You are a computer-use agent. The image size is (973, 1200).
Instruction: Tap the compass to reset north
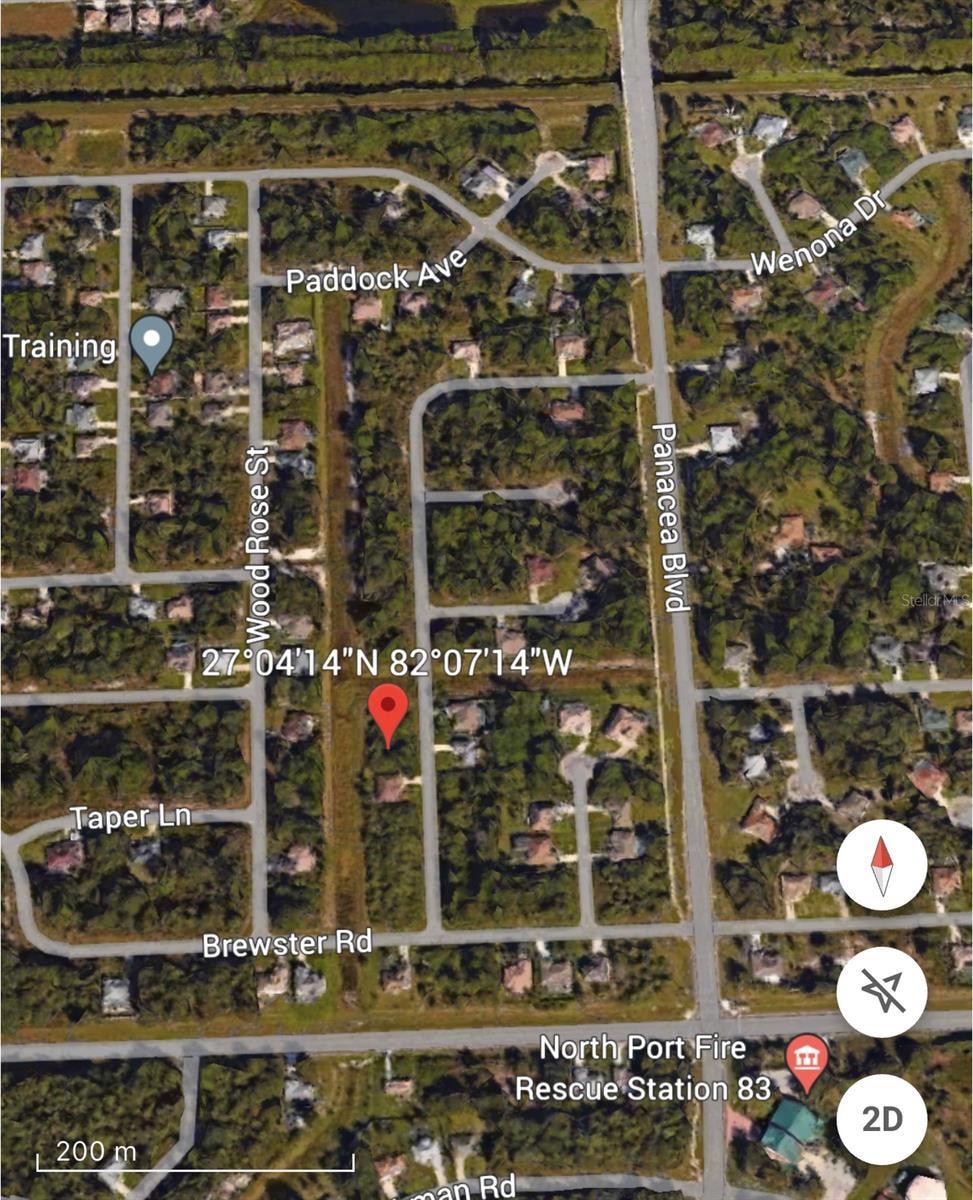point(881,865)
